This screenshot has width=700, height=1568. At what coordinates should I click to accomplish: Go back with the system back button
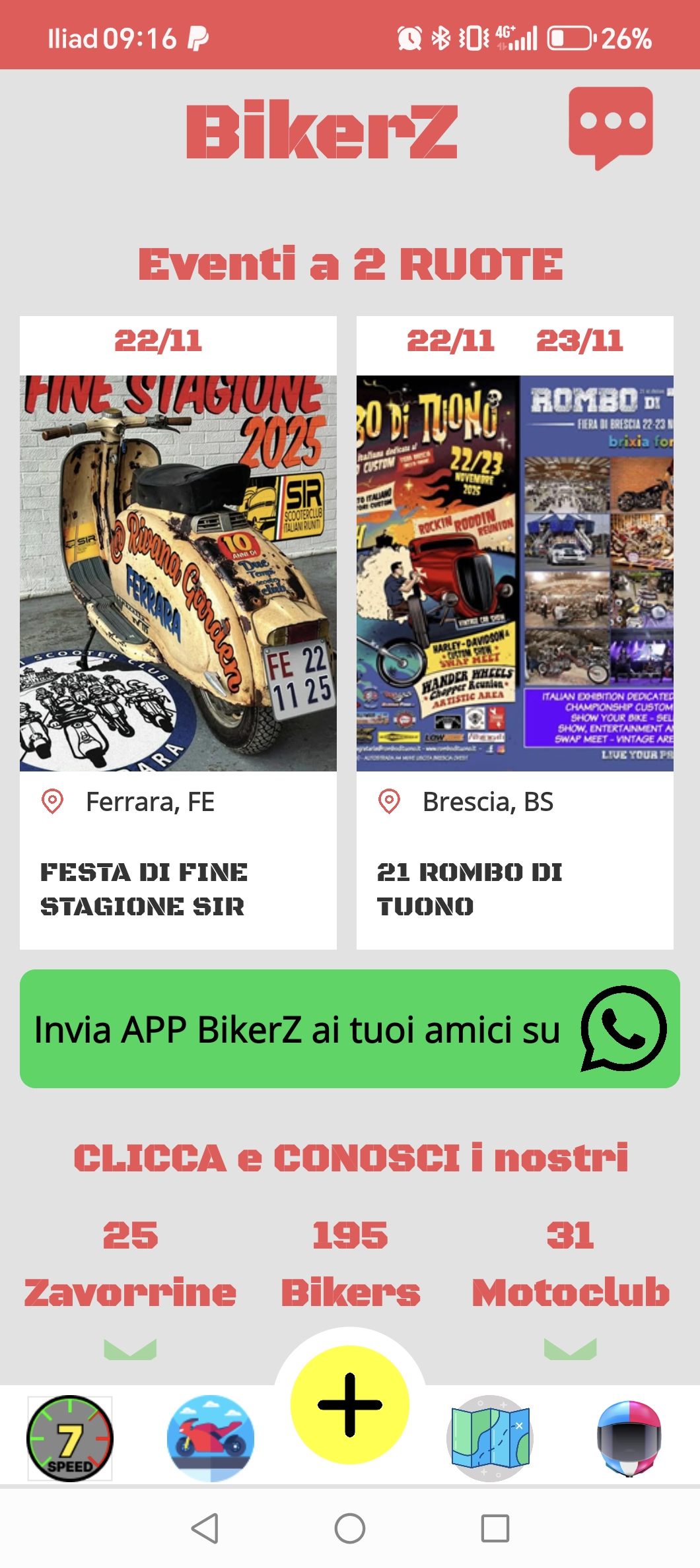[205, 1528]
